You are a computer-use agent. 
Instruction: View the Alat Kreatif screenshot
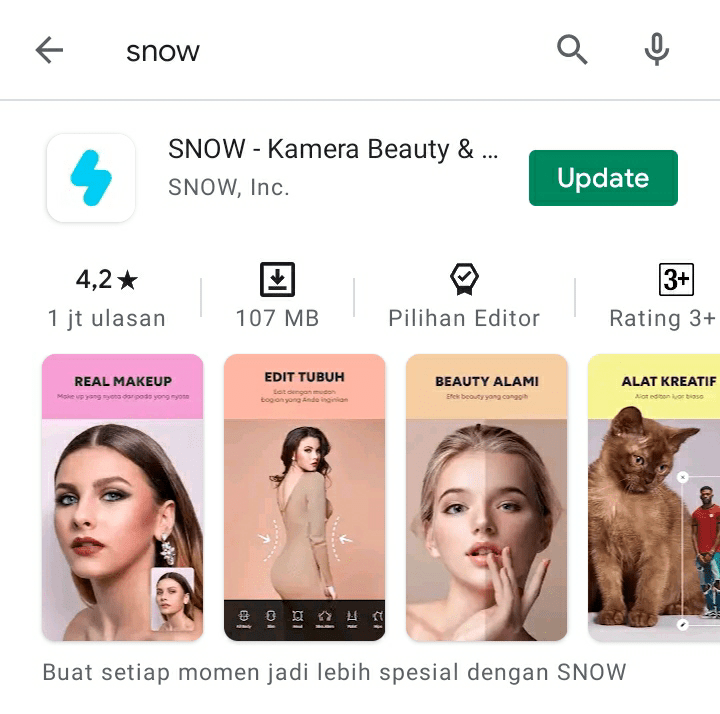click(x=655, y=497)
